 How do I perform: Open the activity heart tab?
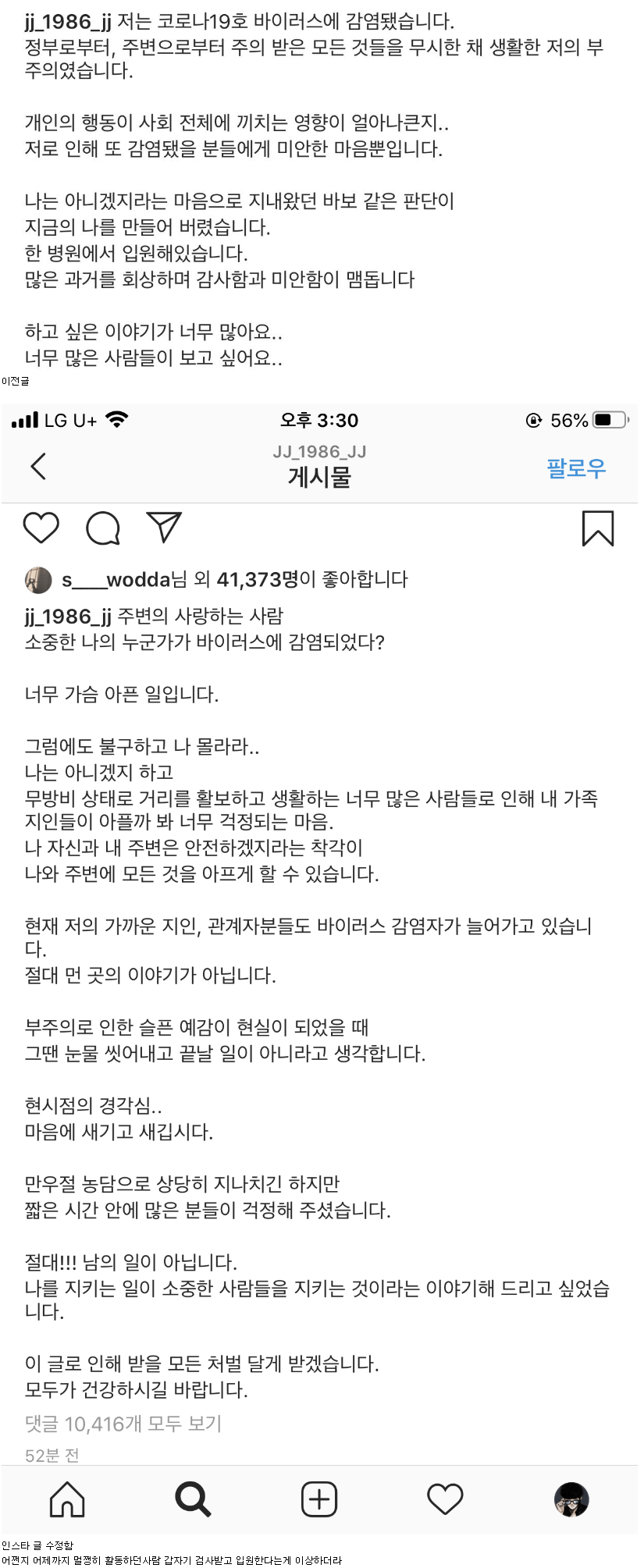point(446,1499)
